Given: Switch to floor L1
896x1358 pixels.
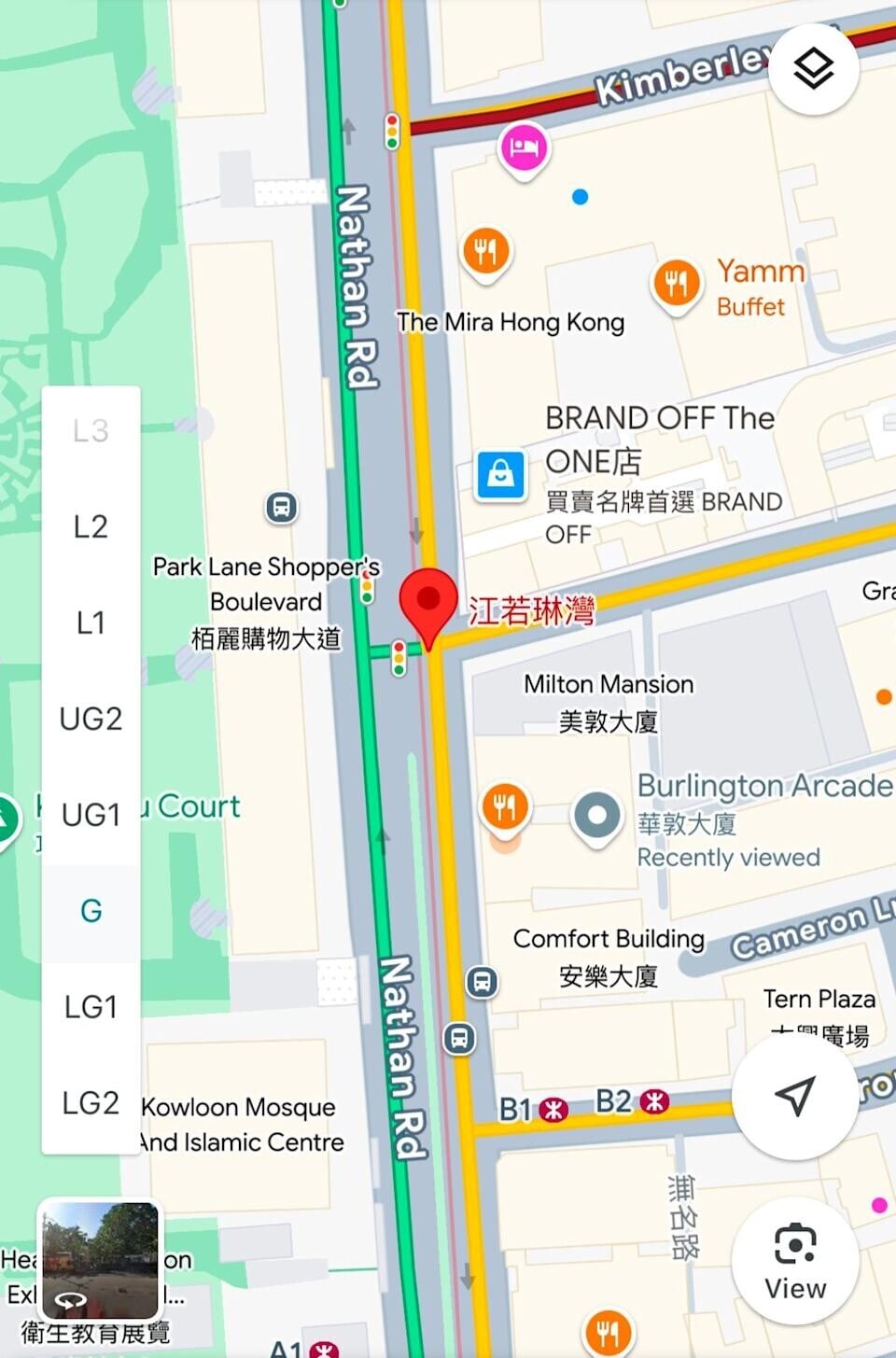Looking at the screenshot, I should [x=91, y=623].
